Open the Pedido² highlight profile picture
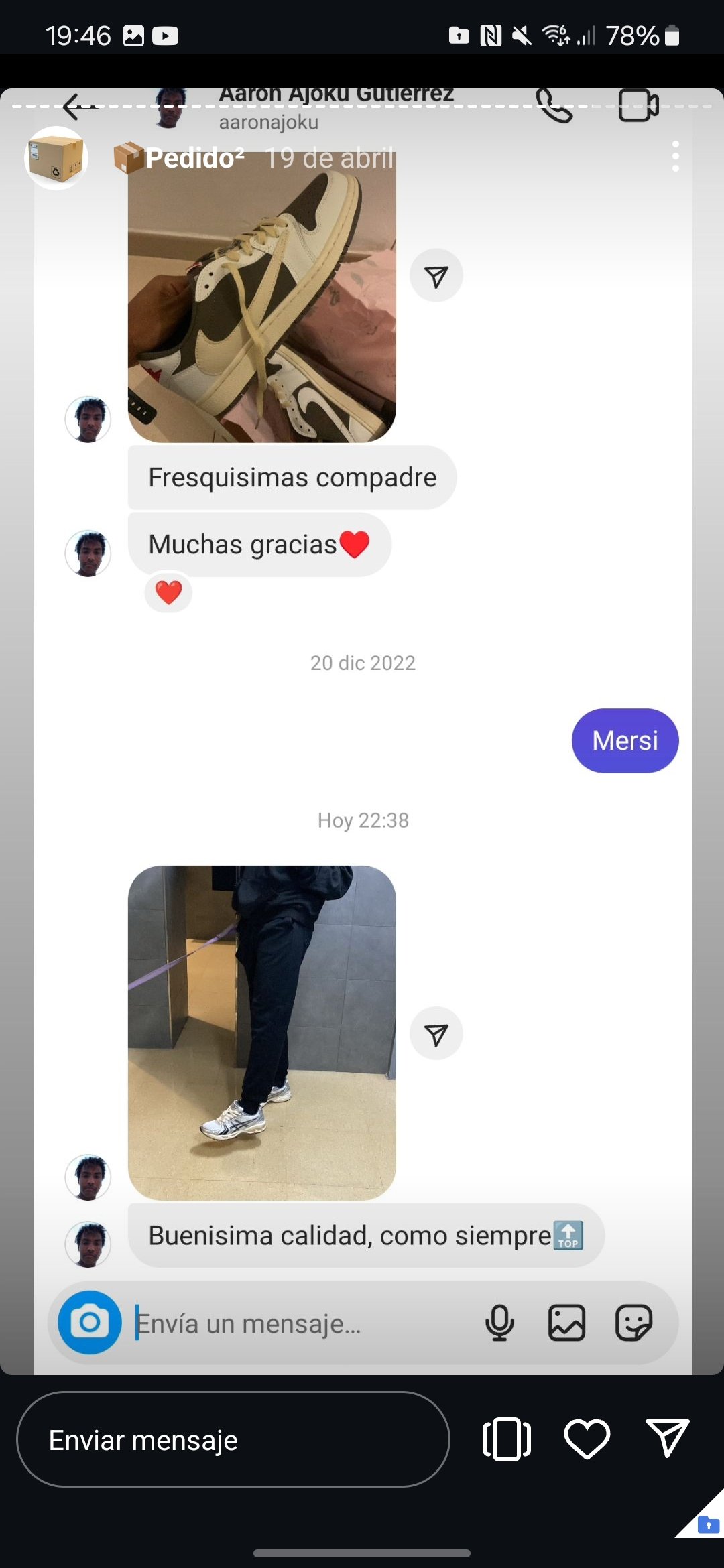Screen dimensions: 724x1568 pyautogui.click(x=56, y=158)
